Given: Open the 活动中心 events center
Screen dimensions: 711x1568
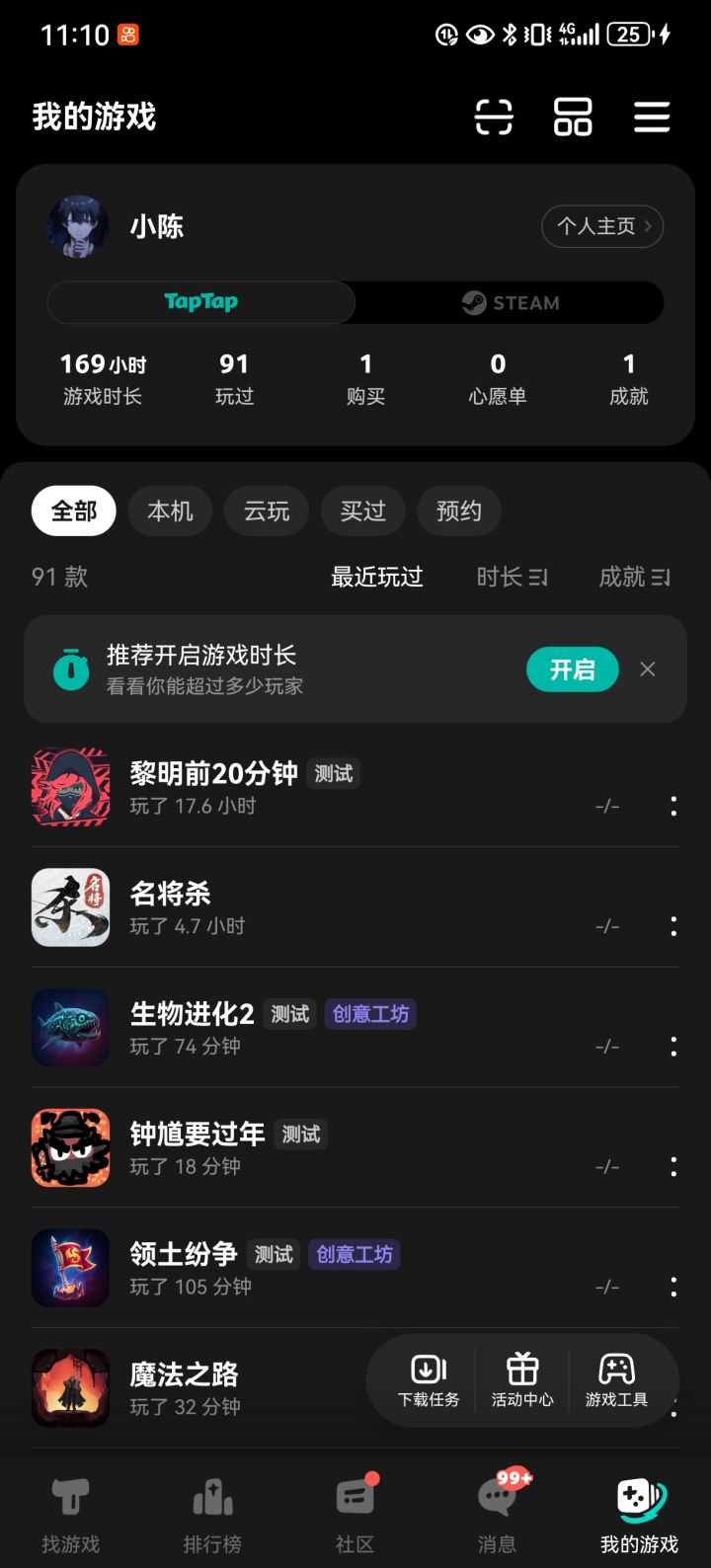Looking at the screenshot, I should (521, 1380).
